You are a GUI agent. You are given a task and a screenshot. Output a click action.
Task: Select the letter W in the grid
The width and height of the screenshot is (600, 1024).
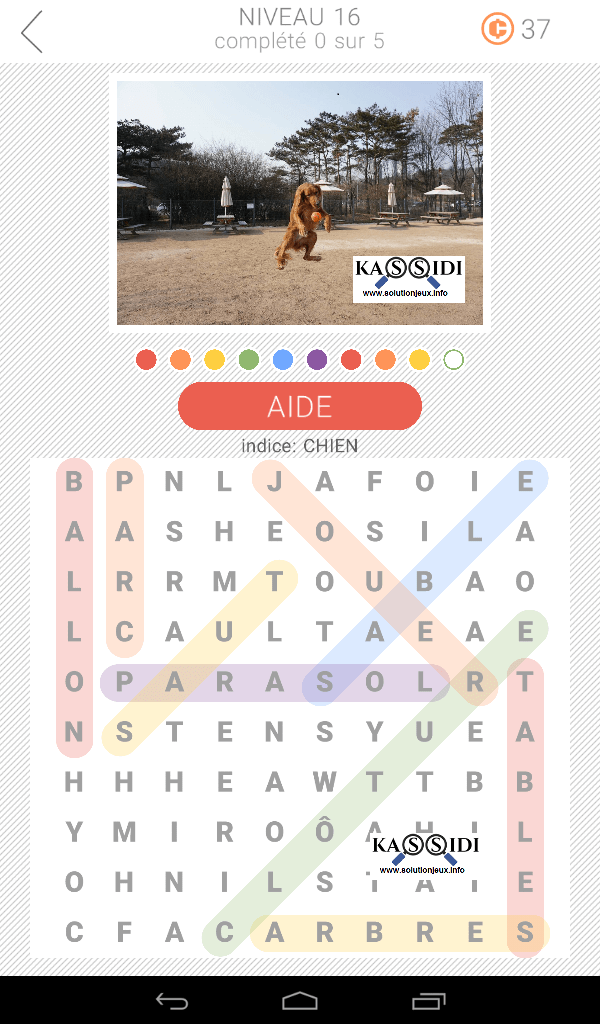[325, 782]
